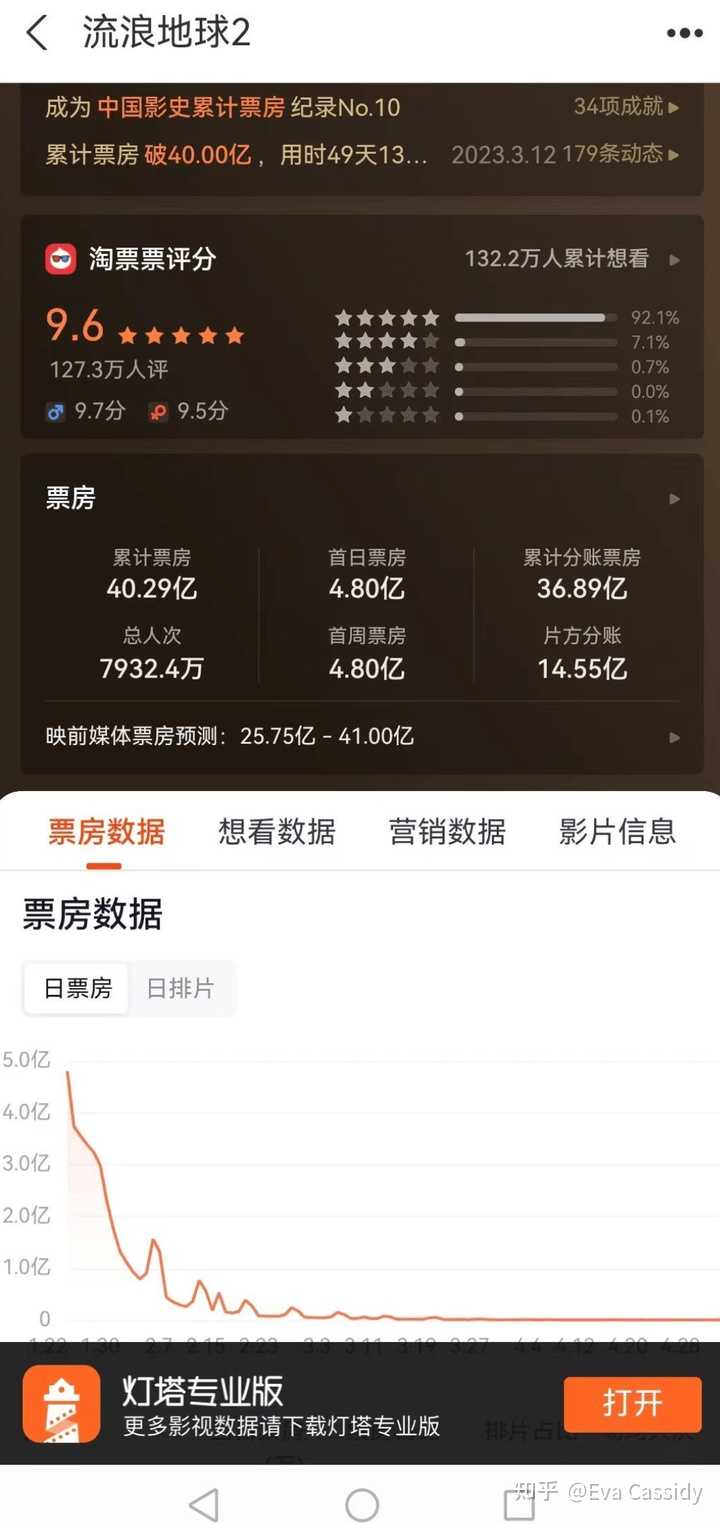Open 映前媒体票房预测 prediction details
The image size is (720, 1524).
[362, 737]
